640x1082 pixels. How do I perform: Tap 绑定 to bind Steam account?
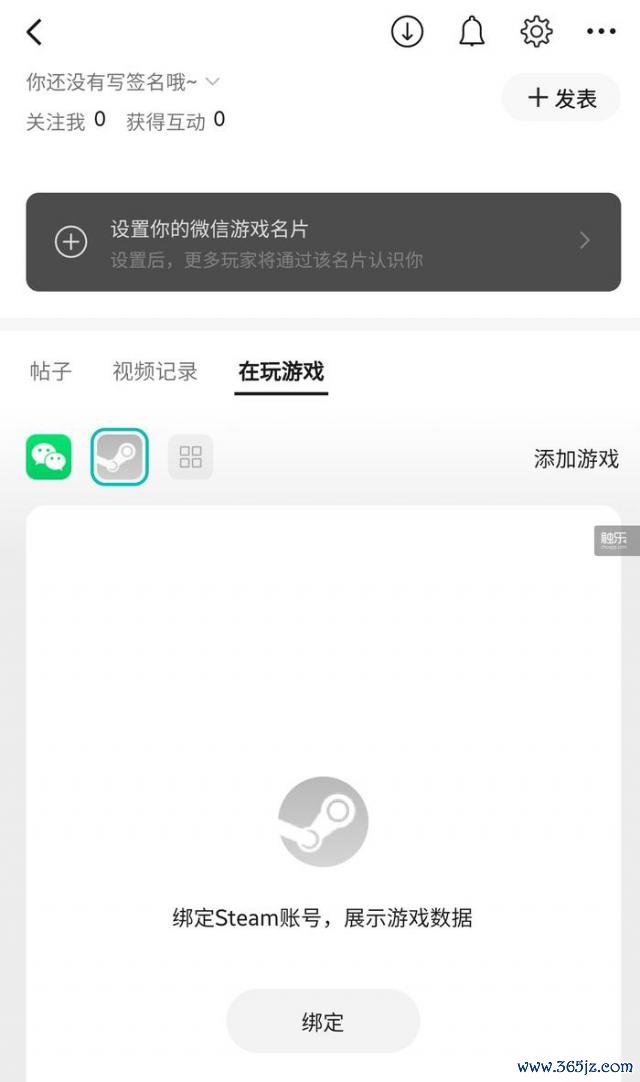click(323, 1021)
